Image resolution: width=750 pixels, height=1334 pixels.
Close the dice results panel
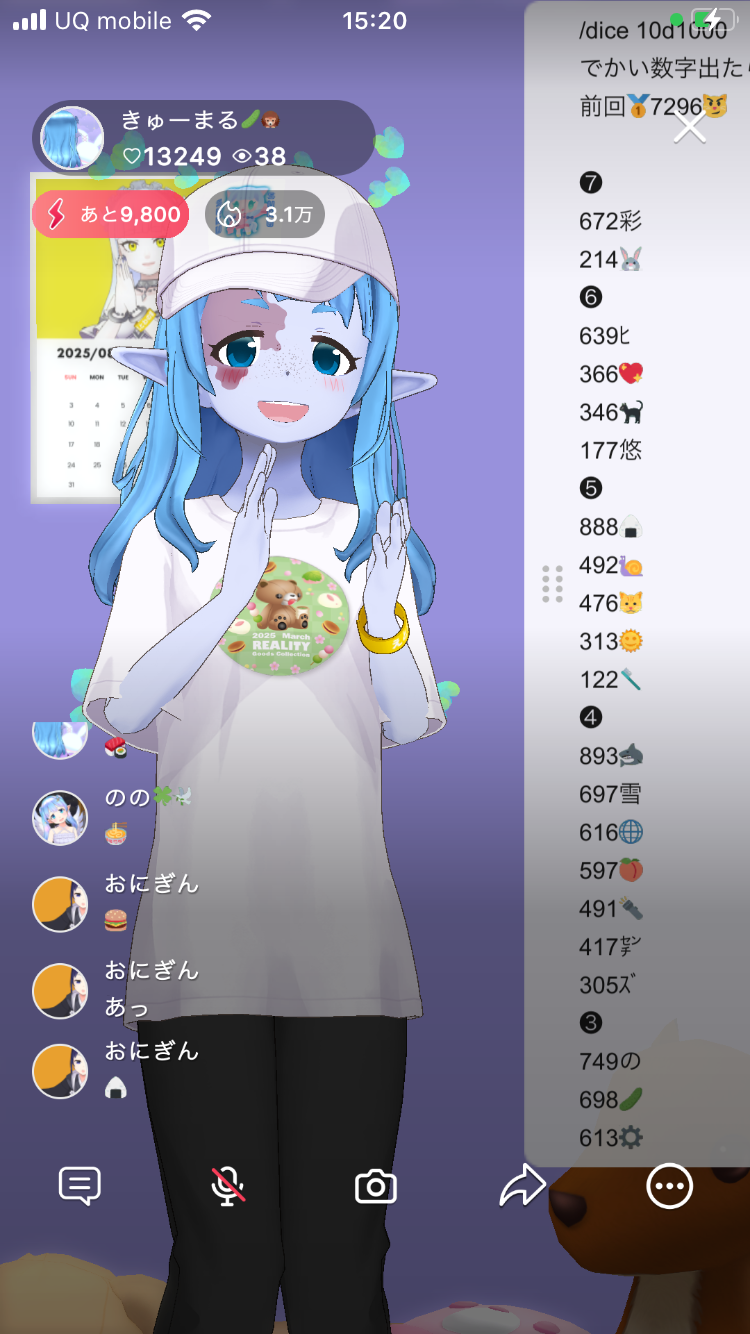click(x=690, y=127)
